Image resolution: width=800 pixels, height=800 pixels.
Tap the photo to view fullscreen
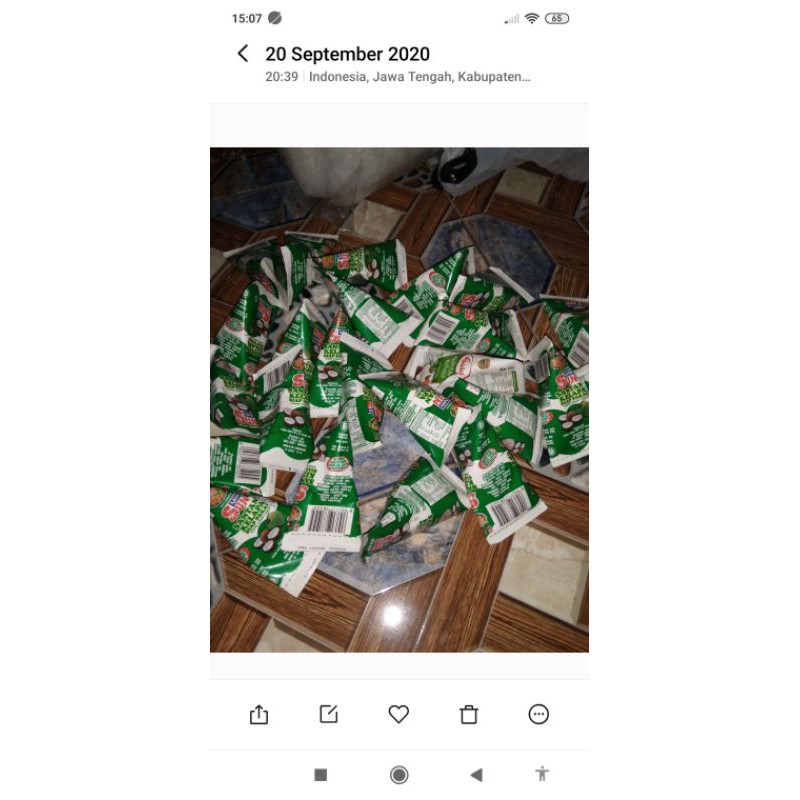(399, 399)
